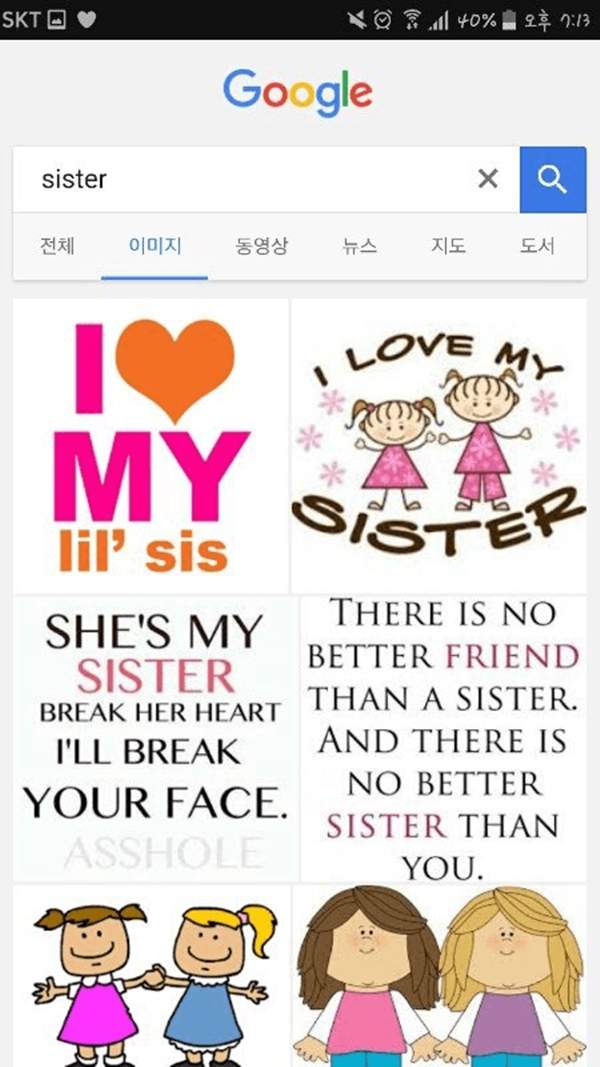600x1067 pixels.
Task: Open the 'I Love My Sister' cartoon image
Action: pos(438,445)
